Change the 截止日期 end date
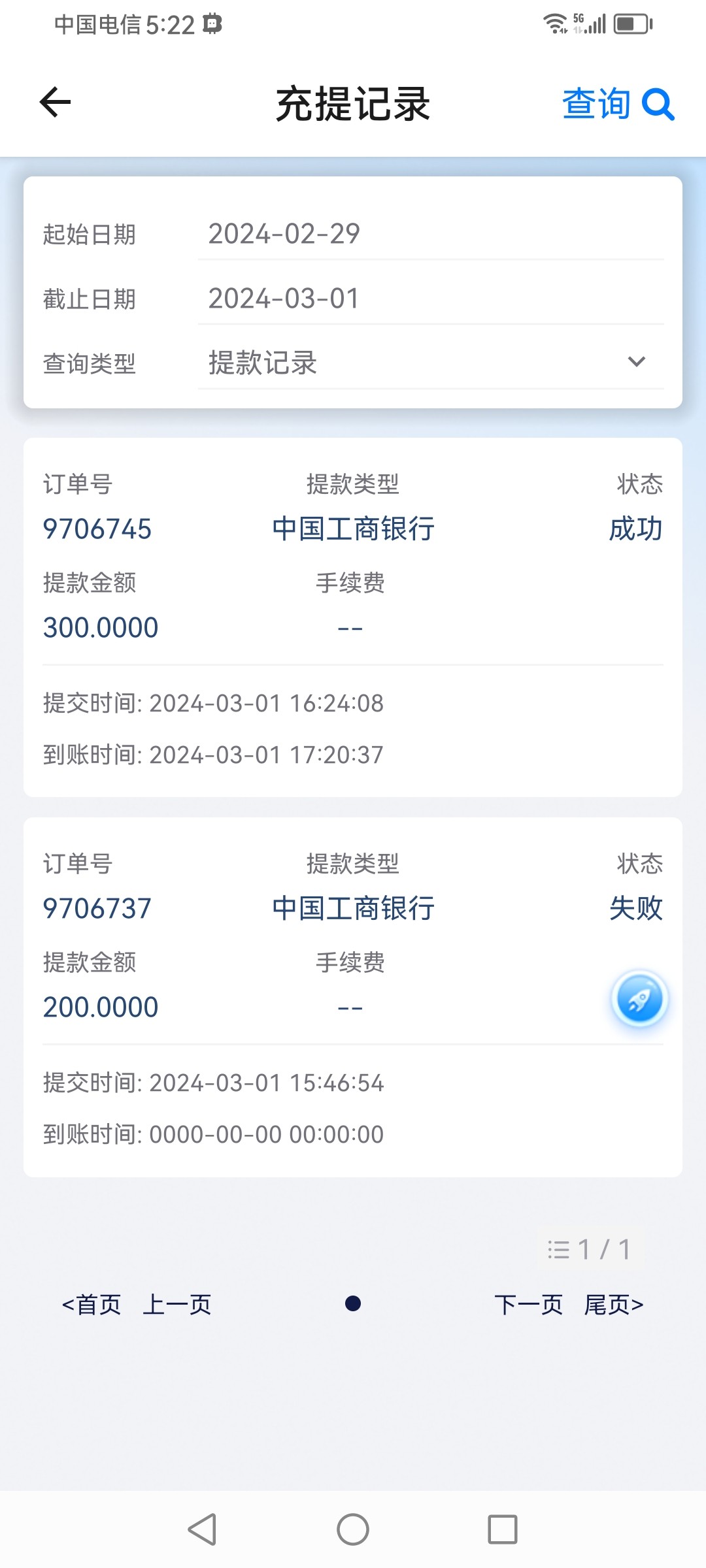The image size is (706, 1568). tap(430, 299)
